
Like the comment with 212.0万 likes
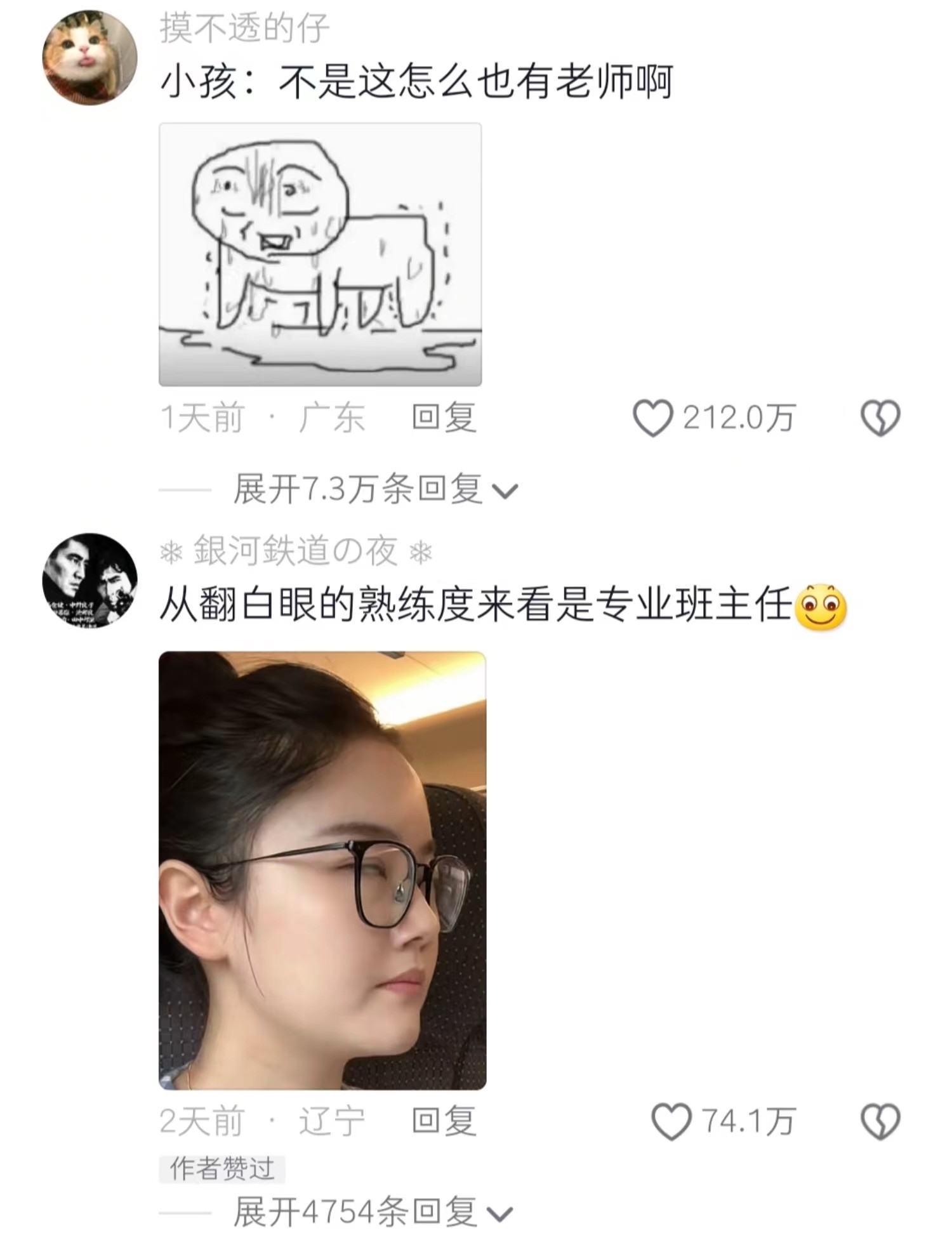[653, 418]
